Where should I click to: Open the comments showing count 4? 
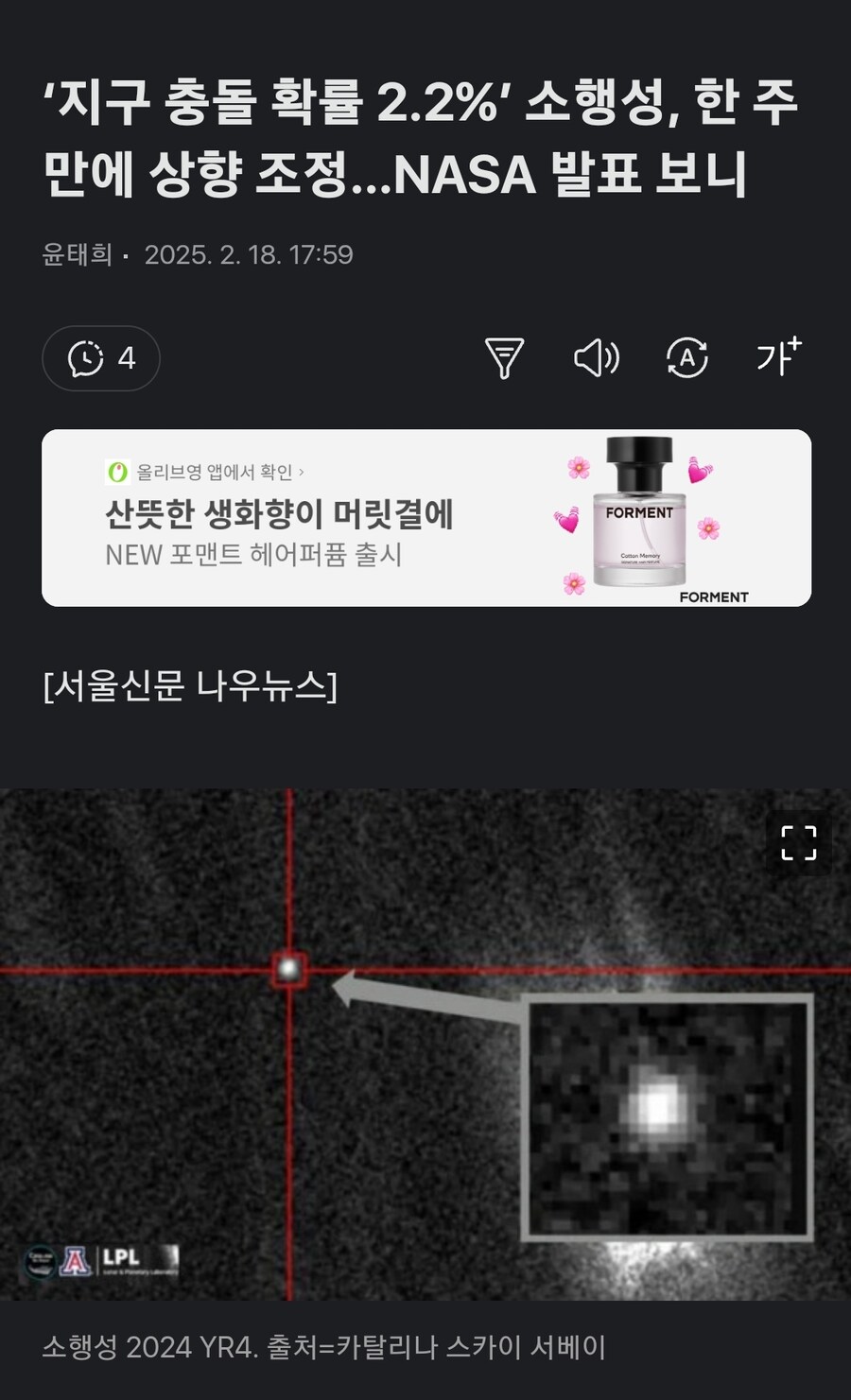point(100,359)
